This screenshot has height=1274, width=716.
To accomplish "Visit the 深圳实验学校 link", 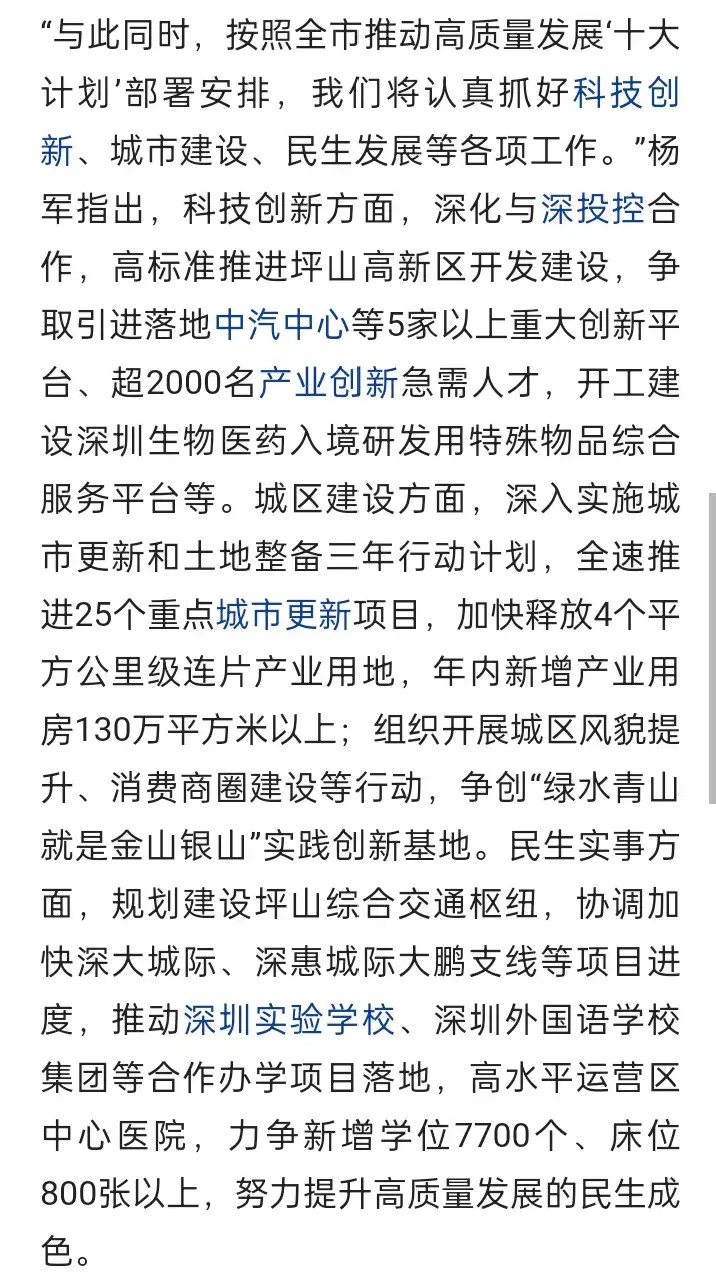I will point(289,1020).
